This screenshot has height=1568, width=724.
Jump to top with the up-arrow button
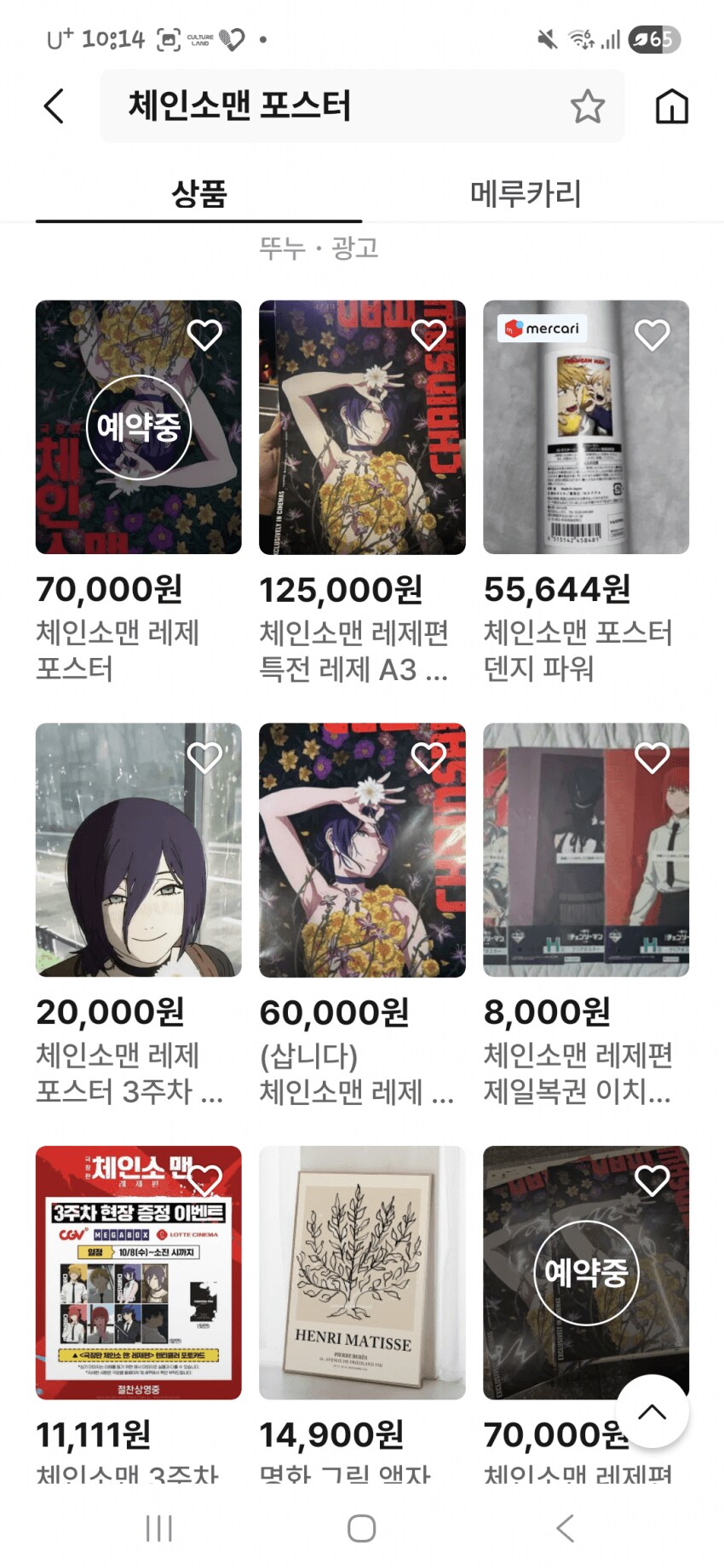click(x=652, y=1411)
